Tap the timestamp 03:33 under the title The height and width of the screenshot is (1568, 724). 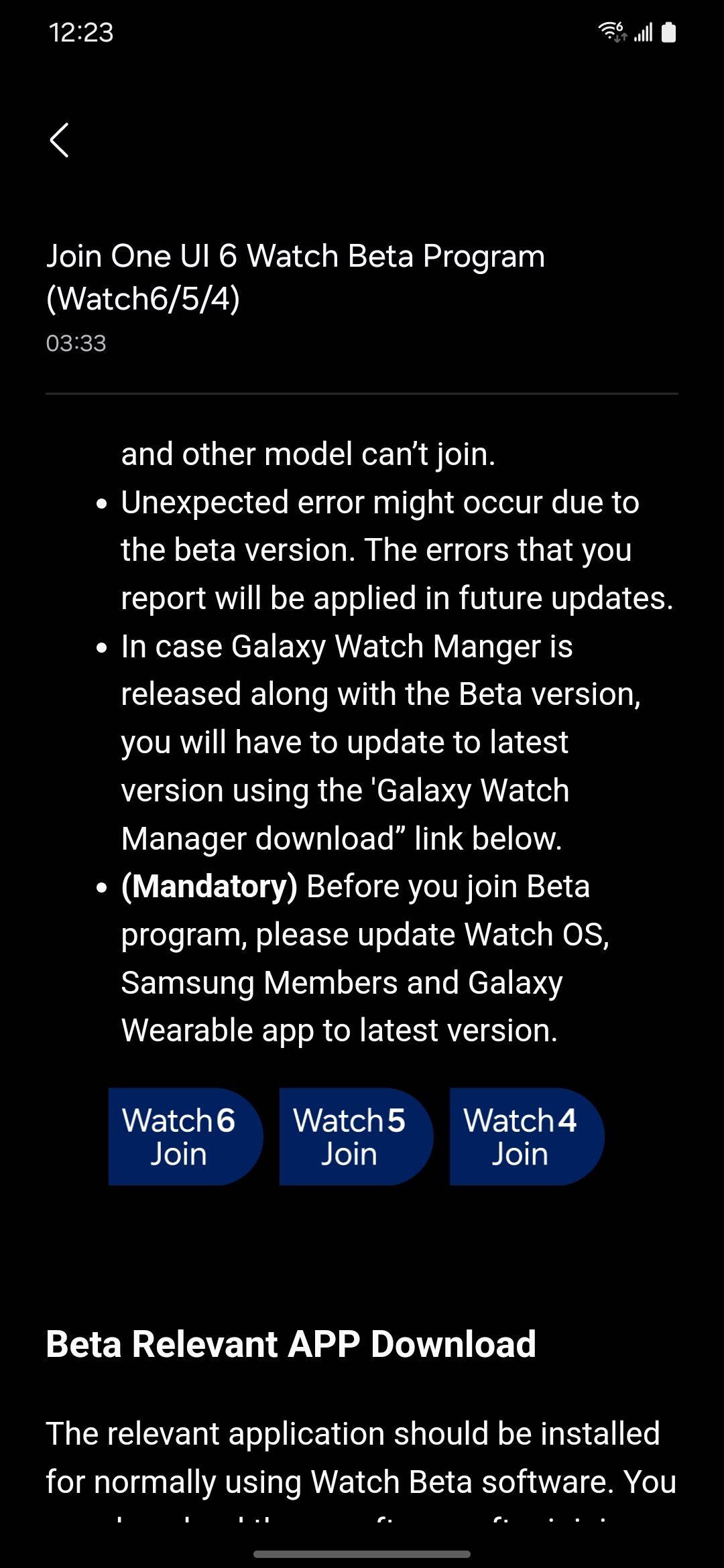click(x=77, y=343)
